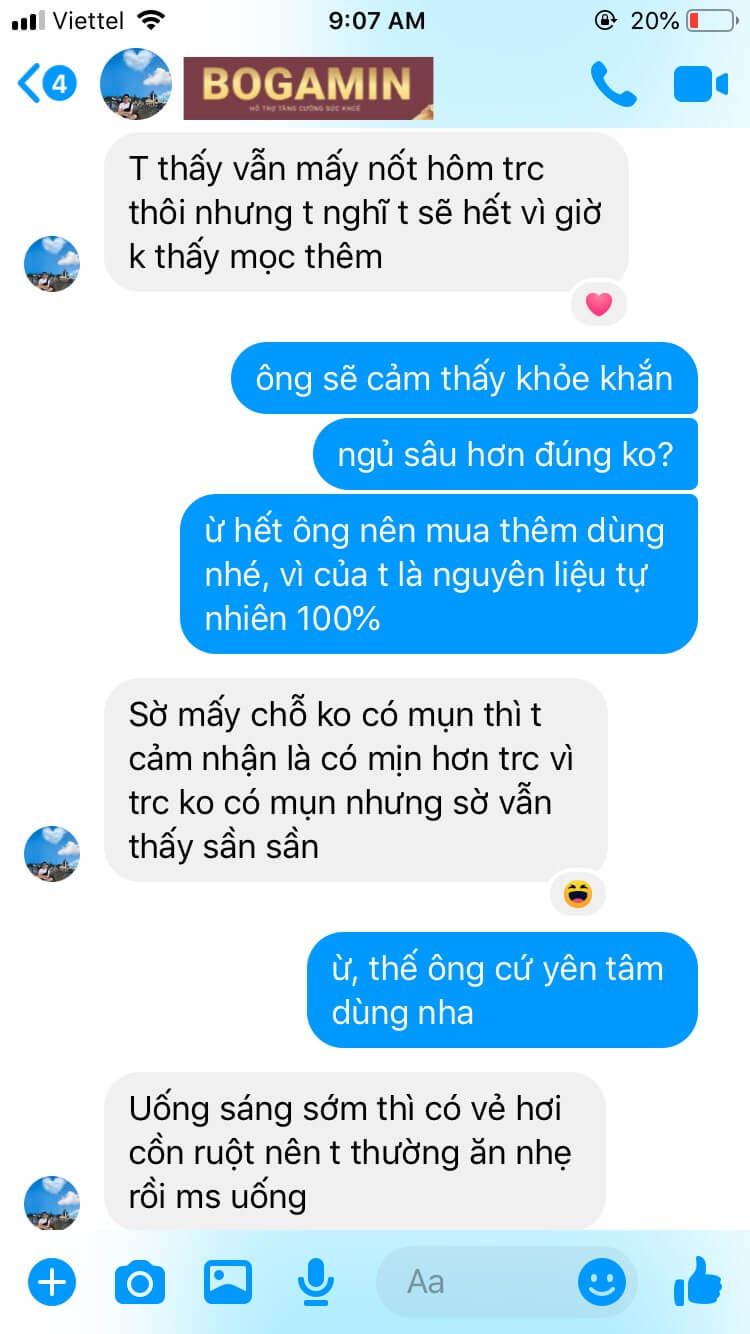Open the emoji picker

point(602,1281)
